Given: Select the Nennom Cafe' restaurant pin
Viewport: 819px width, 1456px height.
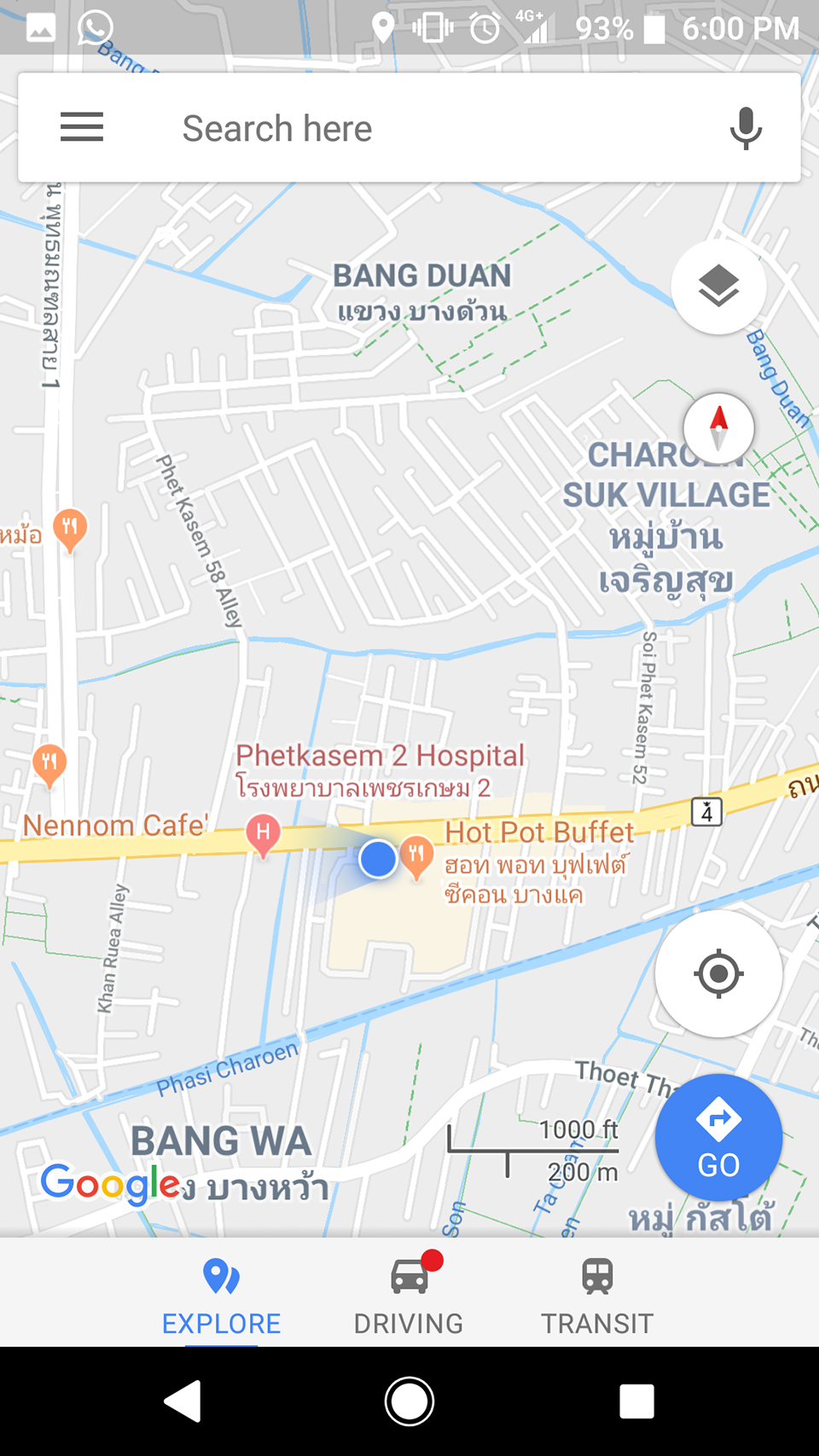Looking at the screenshot, I should coord(49,765).
